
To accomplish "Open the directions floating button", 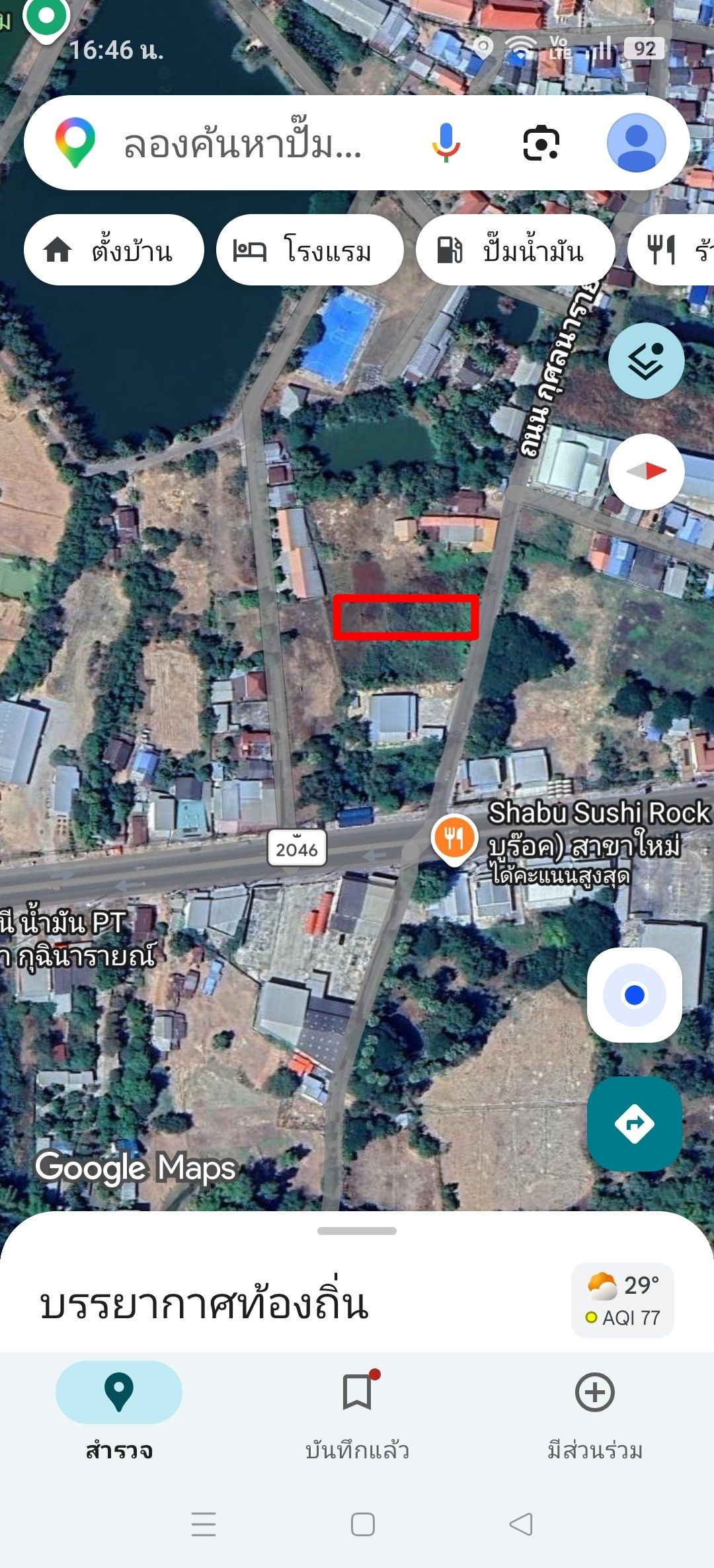I will click(x=635, y=1123).
